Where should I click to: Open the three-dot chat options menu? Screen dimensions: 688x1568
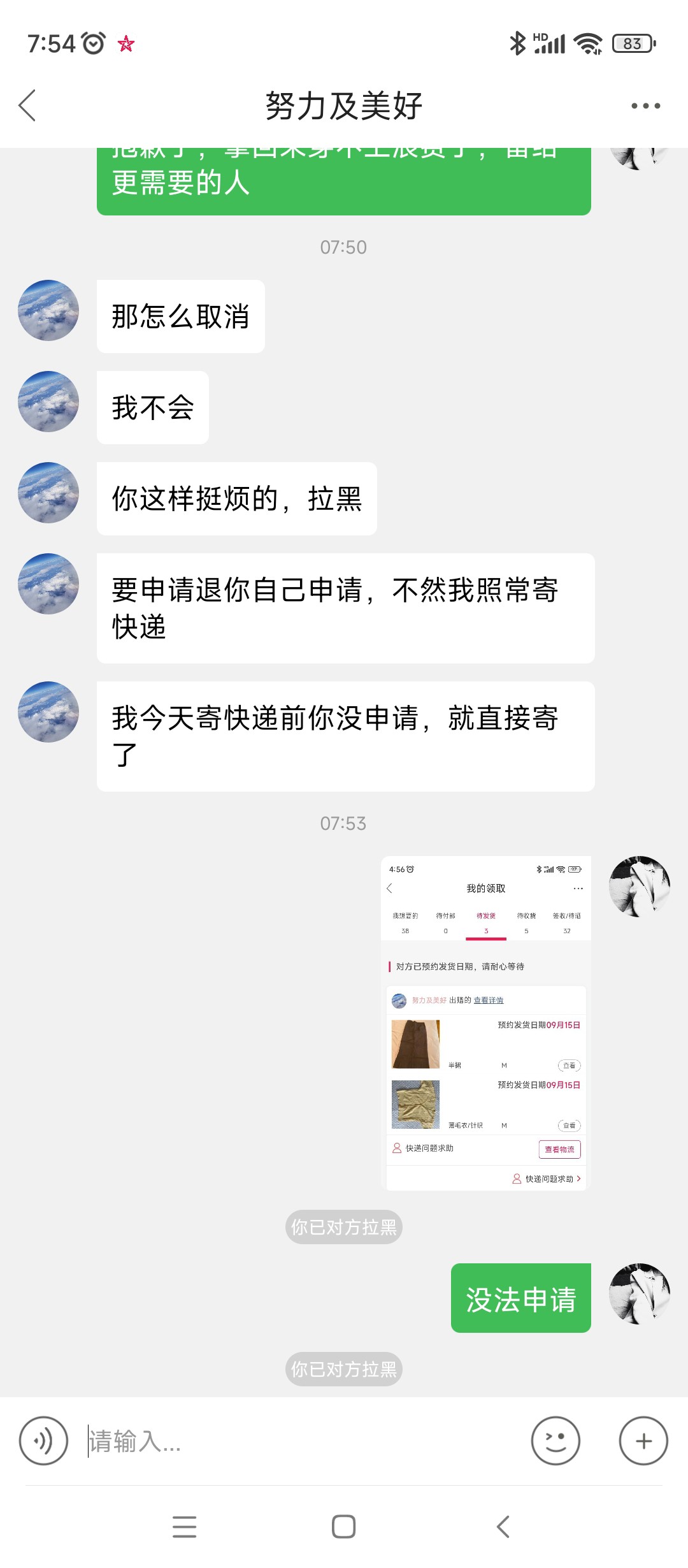[645, 106]
